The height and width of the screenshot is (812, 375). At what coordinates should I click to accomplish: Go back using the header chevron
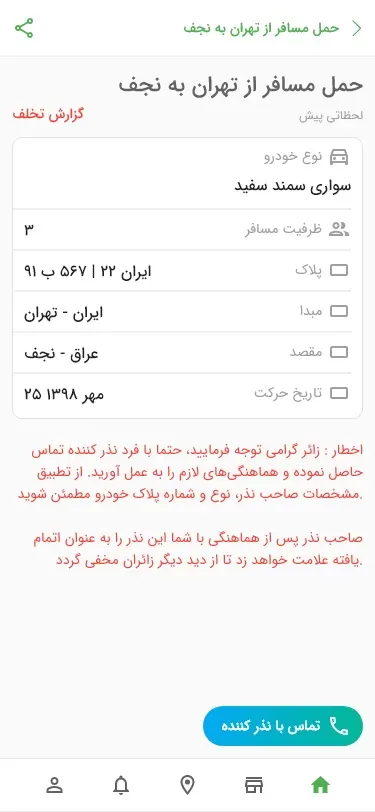[356, 28]
